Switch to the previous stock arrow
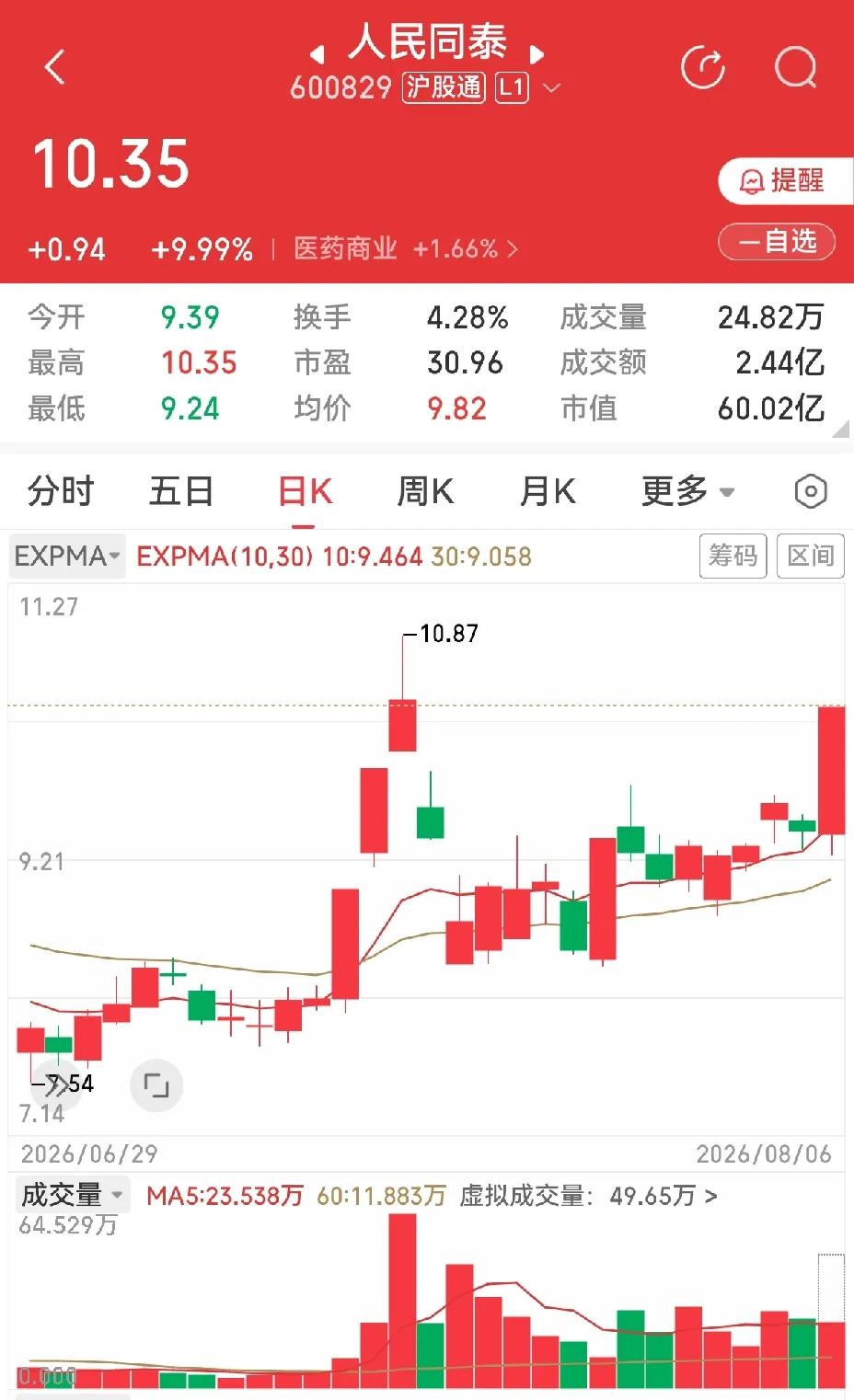 (317, 53)
